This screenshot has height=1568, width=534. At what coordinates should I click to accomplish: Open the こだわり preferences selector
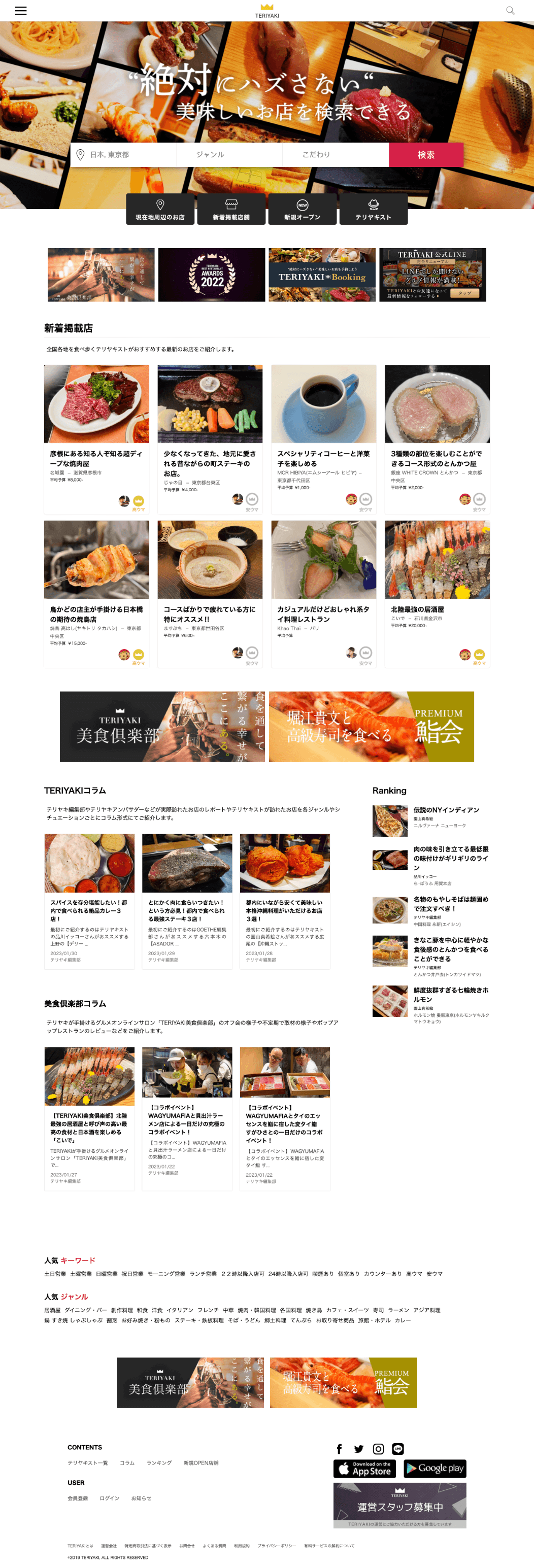[x=335, y=155]
